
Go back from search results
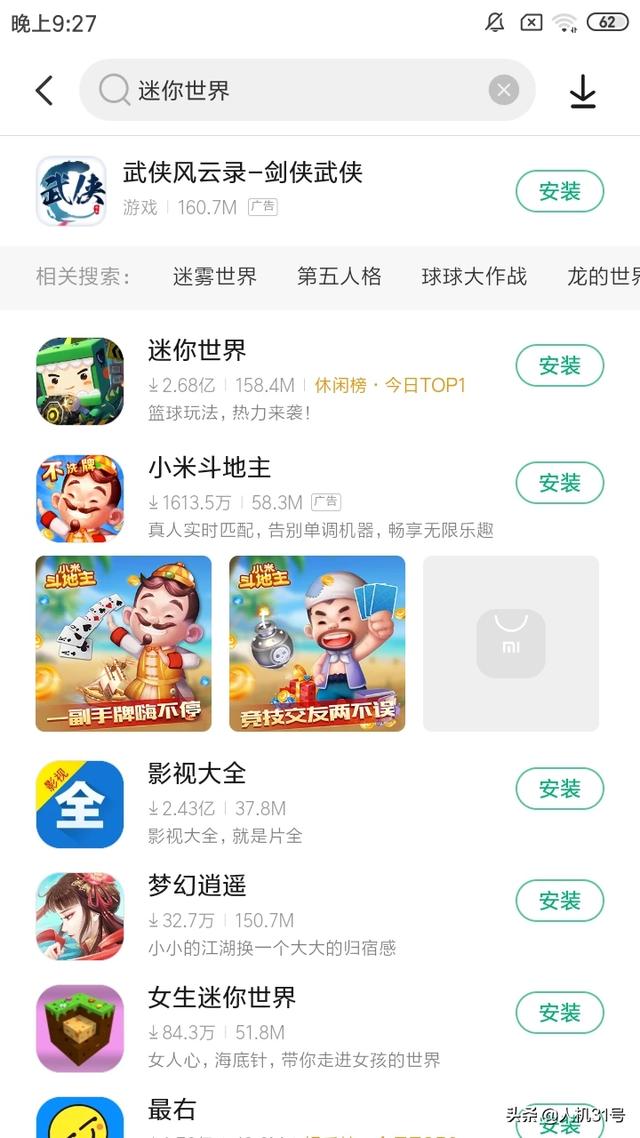coord(44,91)
